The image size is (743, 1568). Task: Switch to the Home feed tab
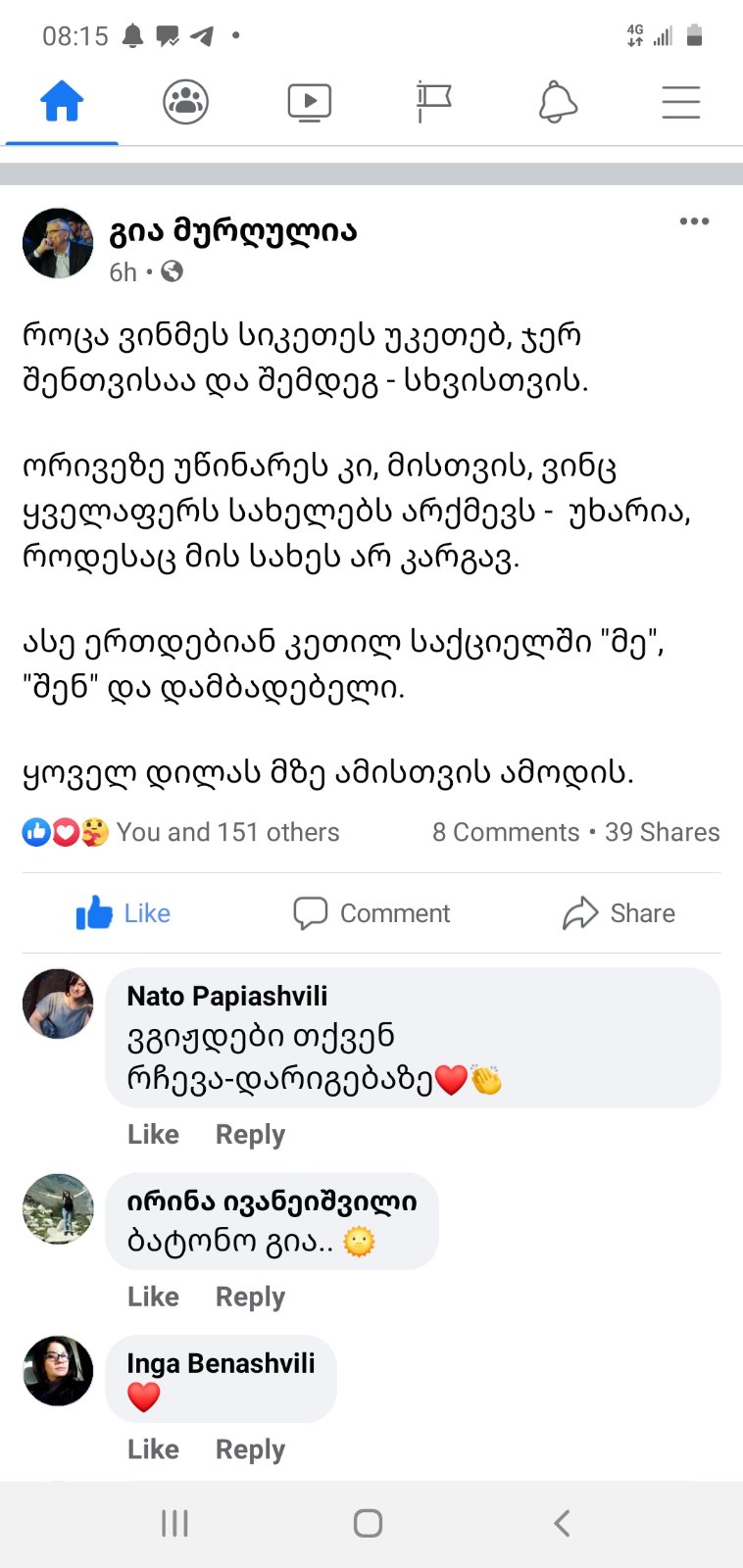click(x=62, y=102)
